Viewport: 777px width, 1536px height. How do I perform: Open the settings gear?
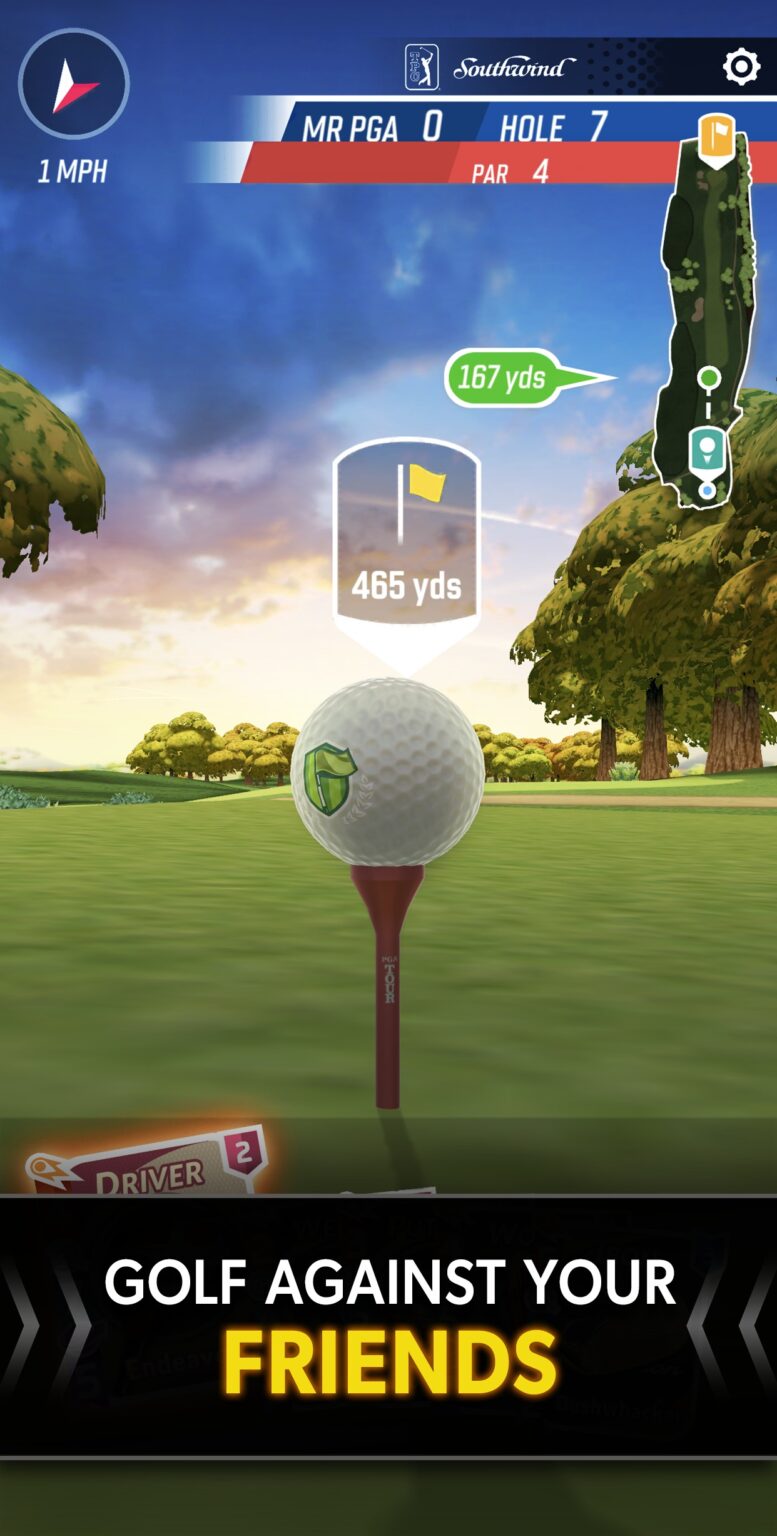coord(741,67)
